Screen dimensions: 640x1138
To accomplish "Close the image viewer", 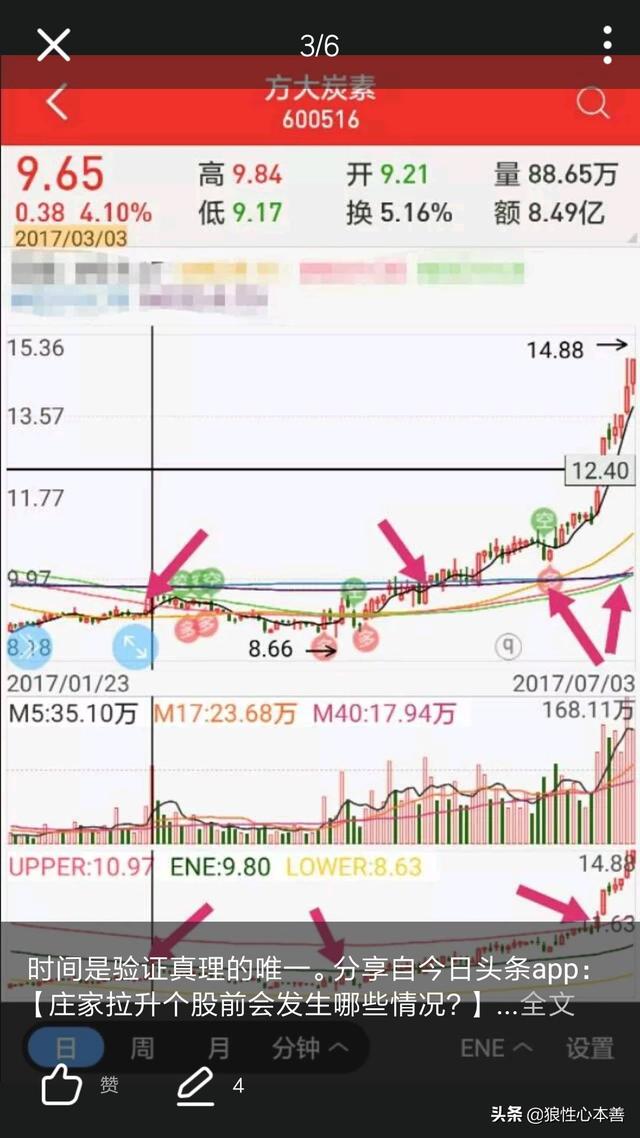I will coord(54,45).
